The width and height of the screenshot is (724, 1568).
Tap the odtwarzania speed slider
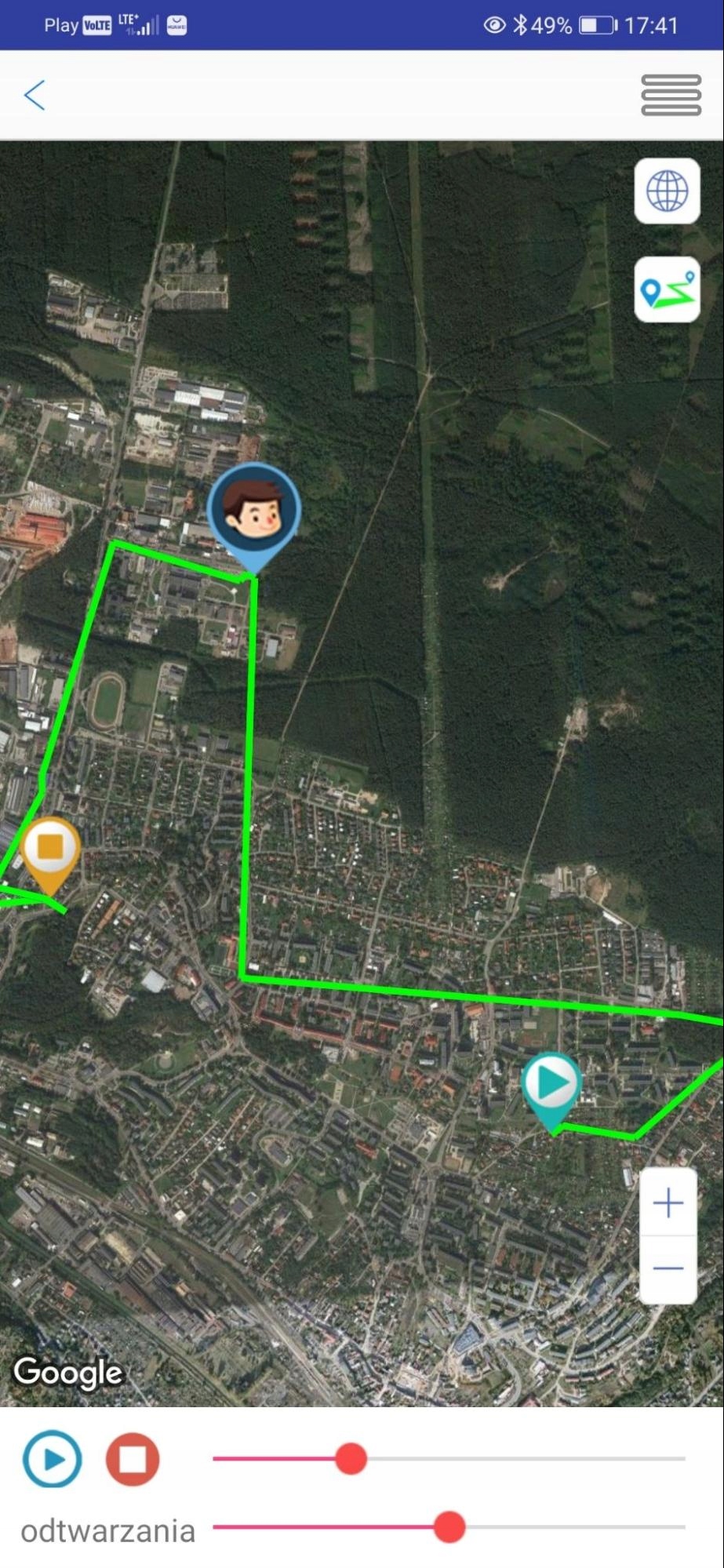pyautogui.click(x=449, y=1527)
